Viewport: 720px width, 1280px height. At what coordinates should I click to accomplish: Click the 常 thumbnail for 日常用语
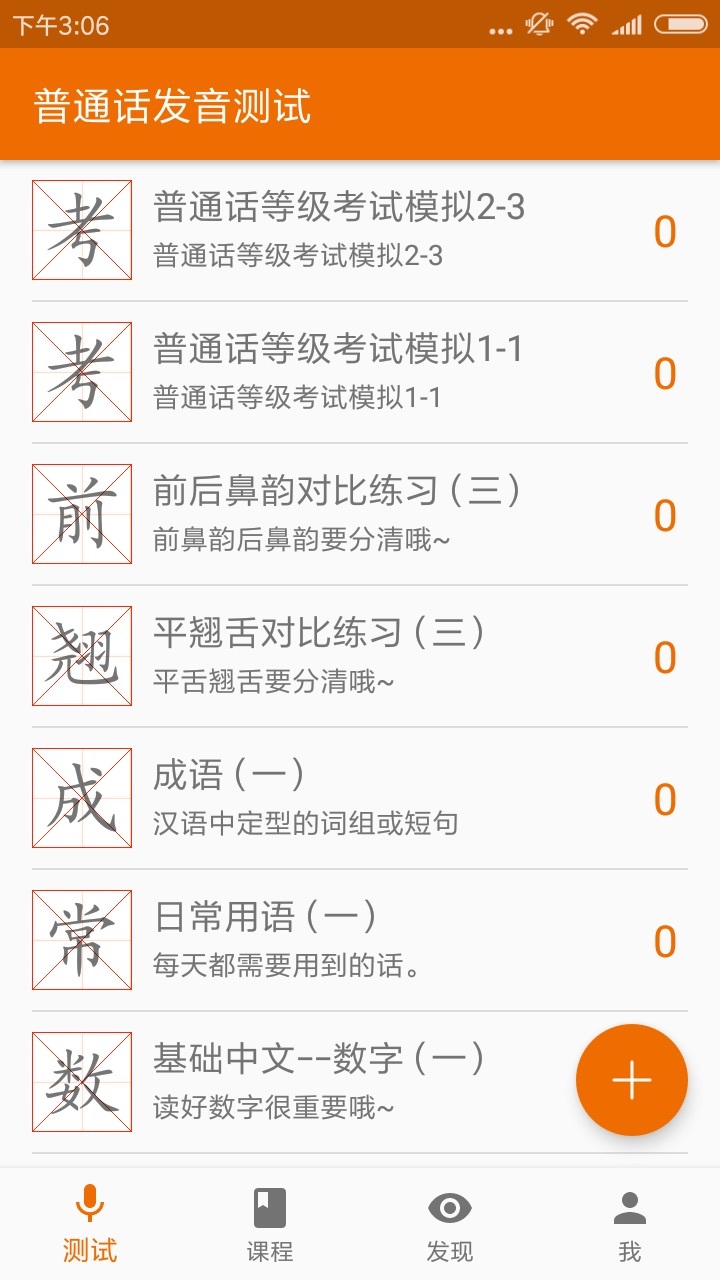click(81, 940)
